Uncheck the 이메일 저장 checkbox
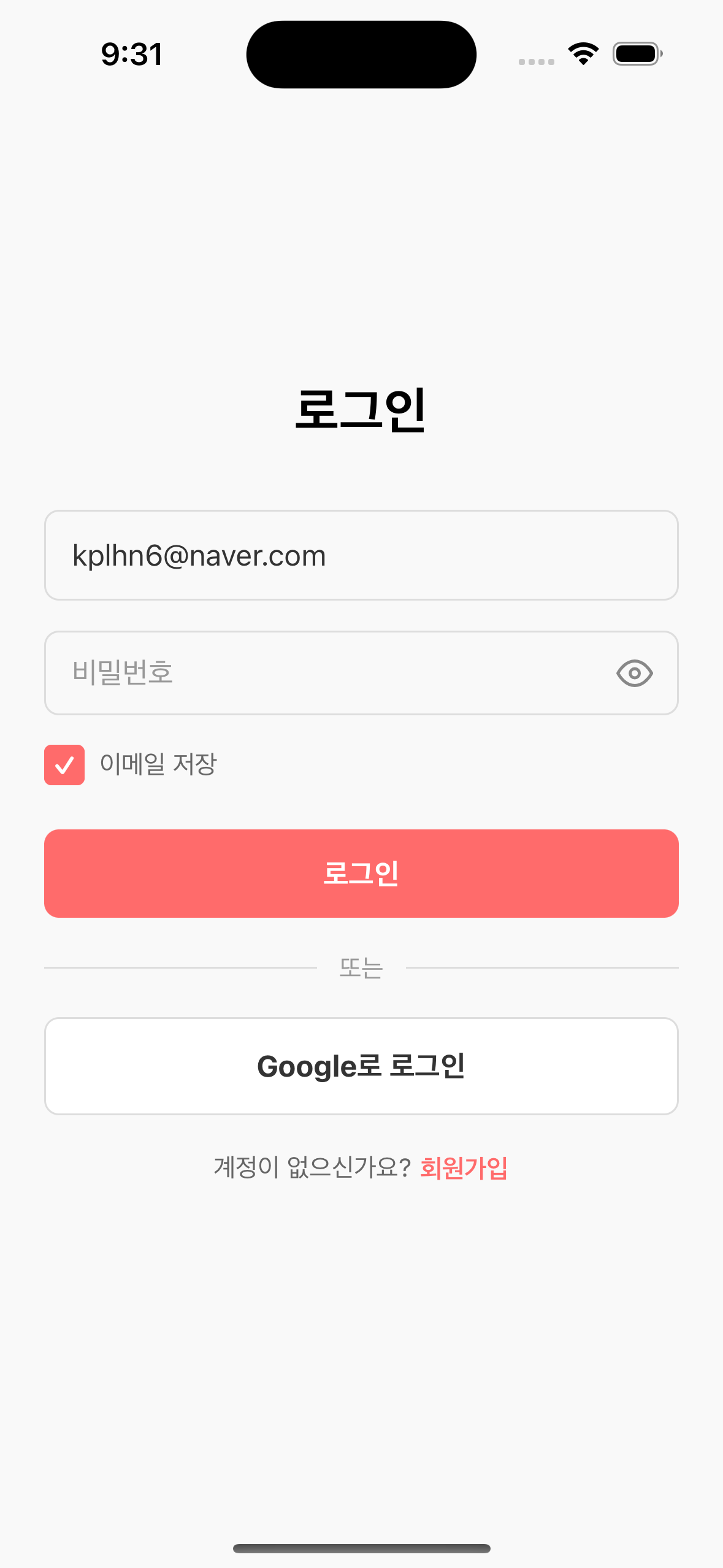This screenshot has width=723, height=1568. pyautogui.click(x=64, y=765)
